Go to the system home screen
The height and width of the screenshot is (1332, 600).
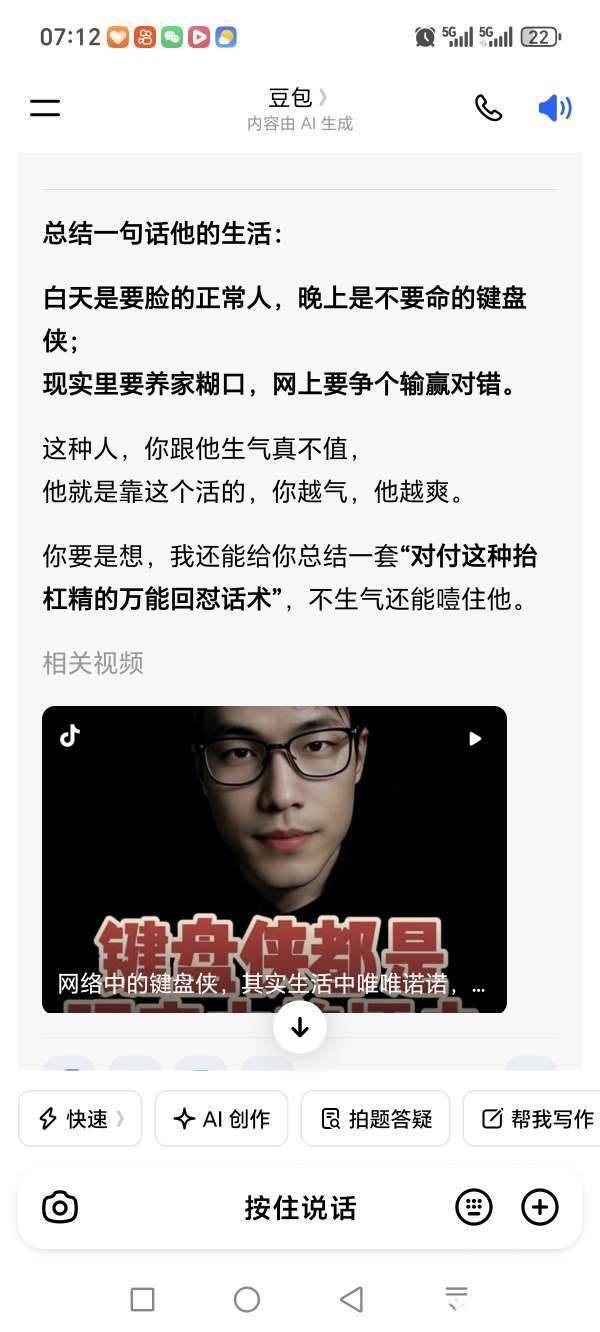[x=247, y=1299]
